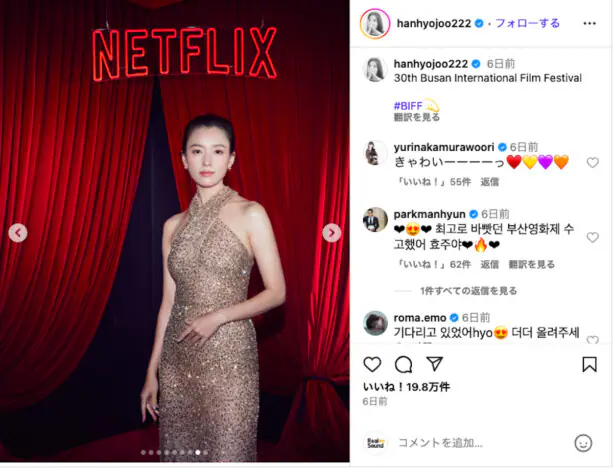Viewport: 613px width, 468px height.
Task: Translate the post caption under #BIFF
Action: tap(416, 117)
